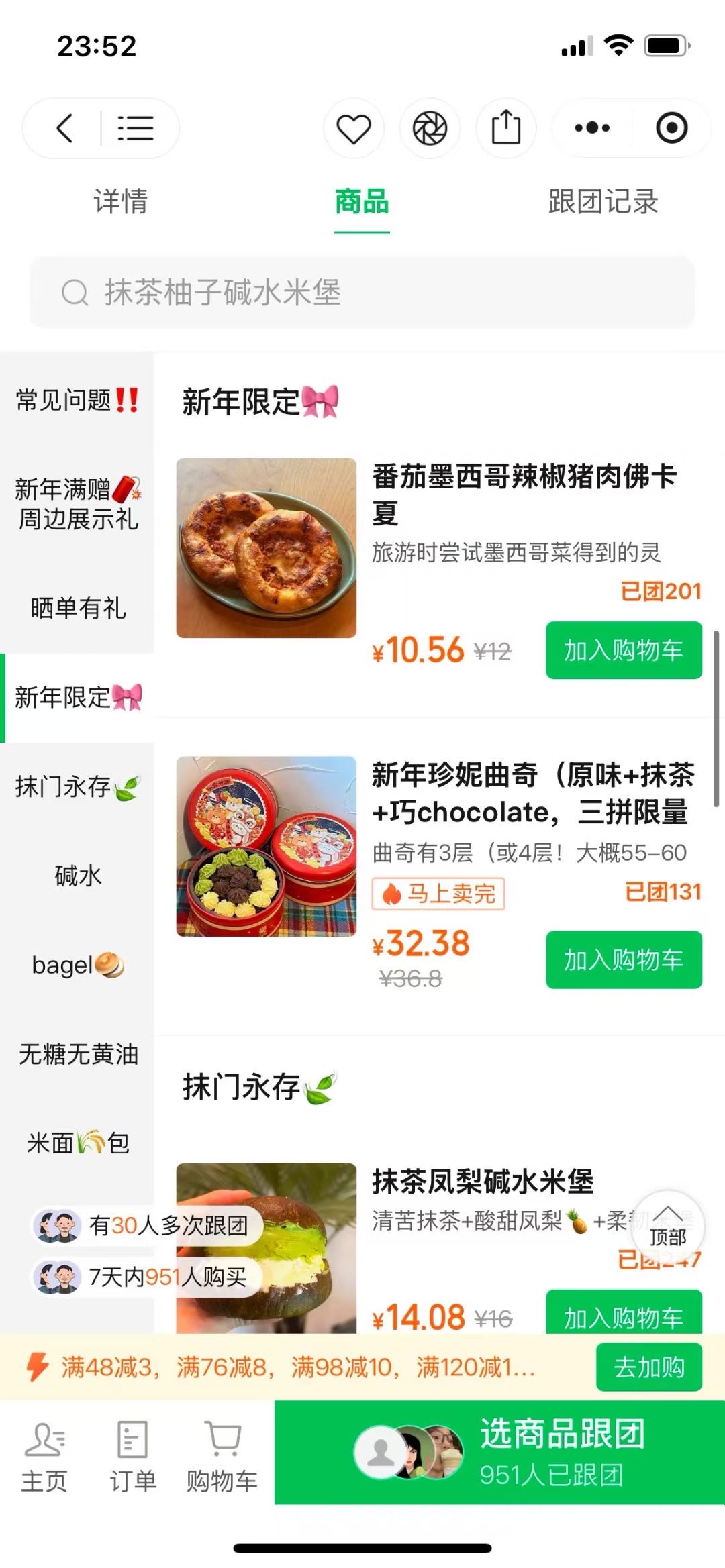Open the three-dot more menu
The image size is (725, 1568).
(592, 128)
